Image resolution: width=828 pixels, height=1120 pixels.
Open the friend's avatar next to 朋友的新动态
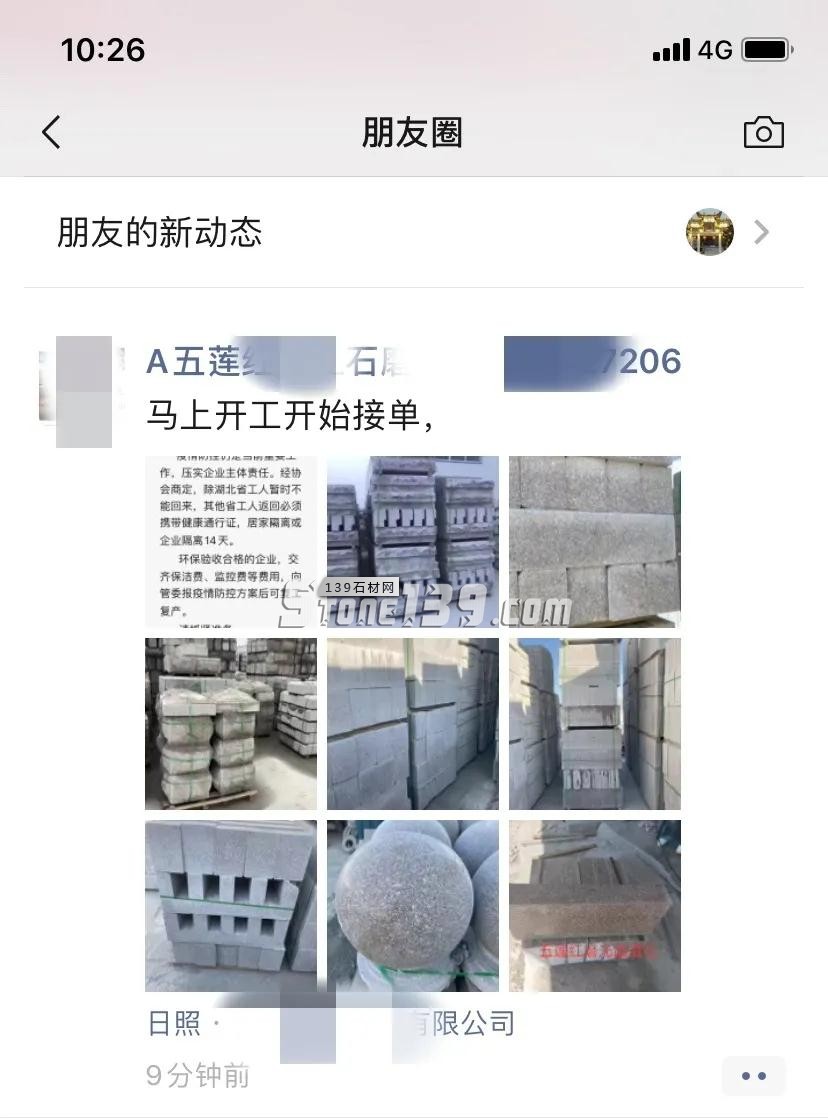[x=709, y=232]
